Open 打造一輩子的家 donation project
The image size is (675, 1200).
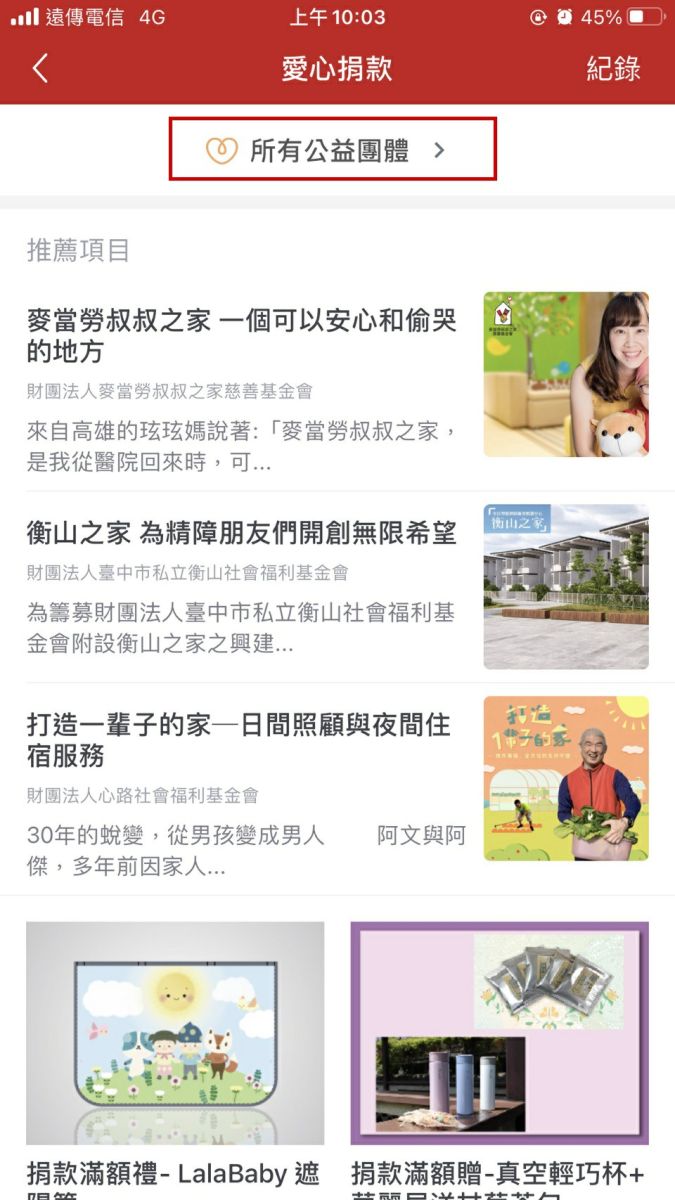pyautogui.click(x=337, y=790)
